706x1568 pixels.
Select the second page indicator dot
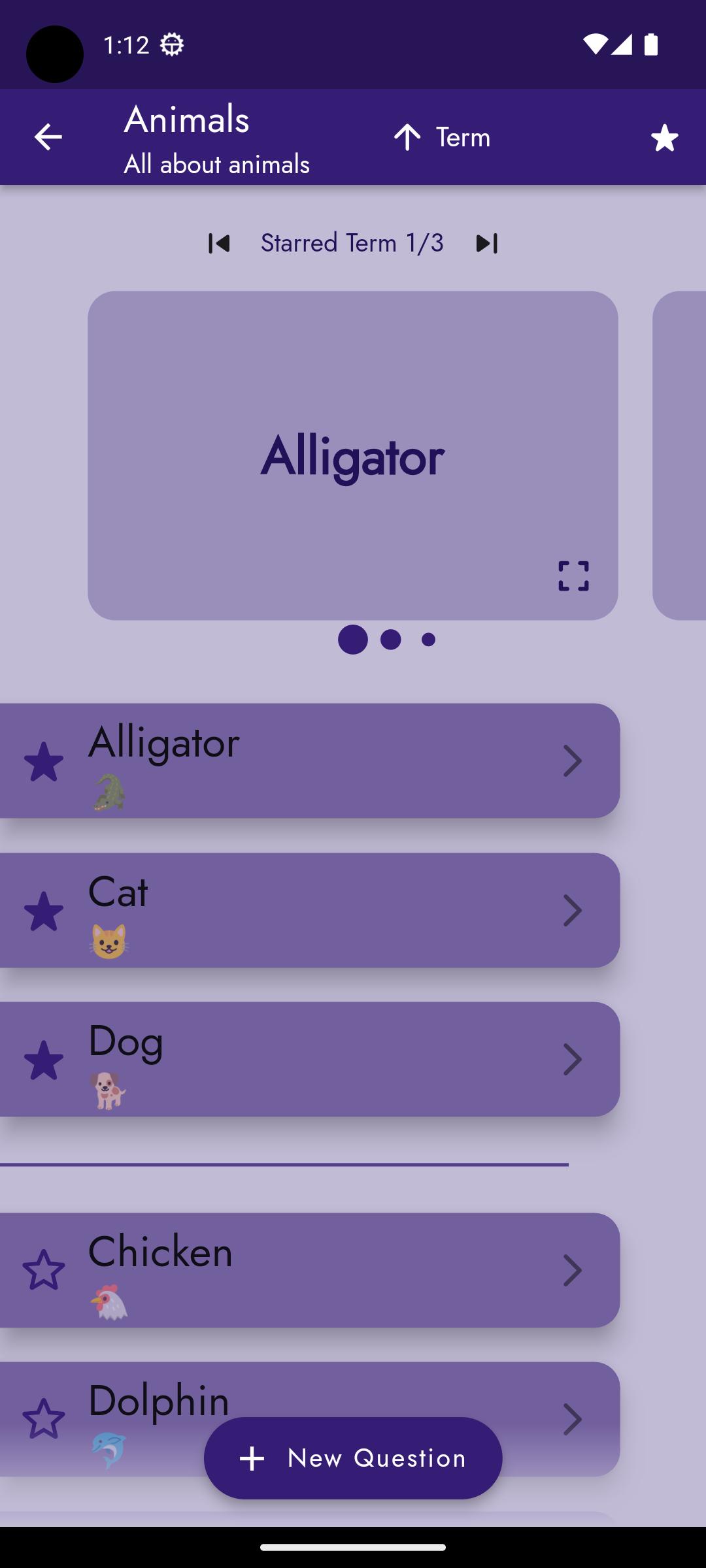click(x=391, y=640)
